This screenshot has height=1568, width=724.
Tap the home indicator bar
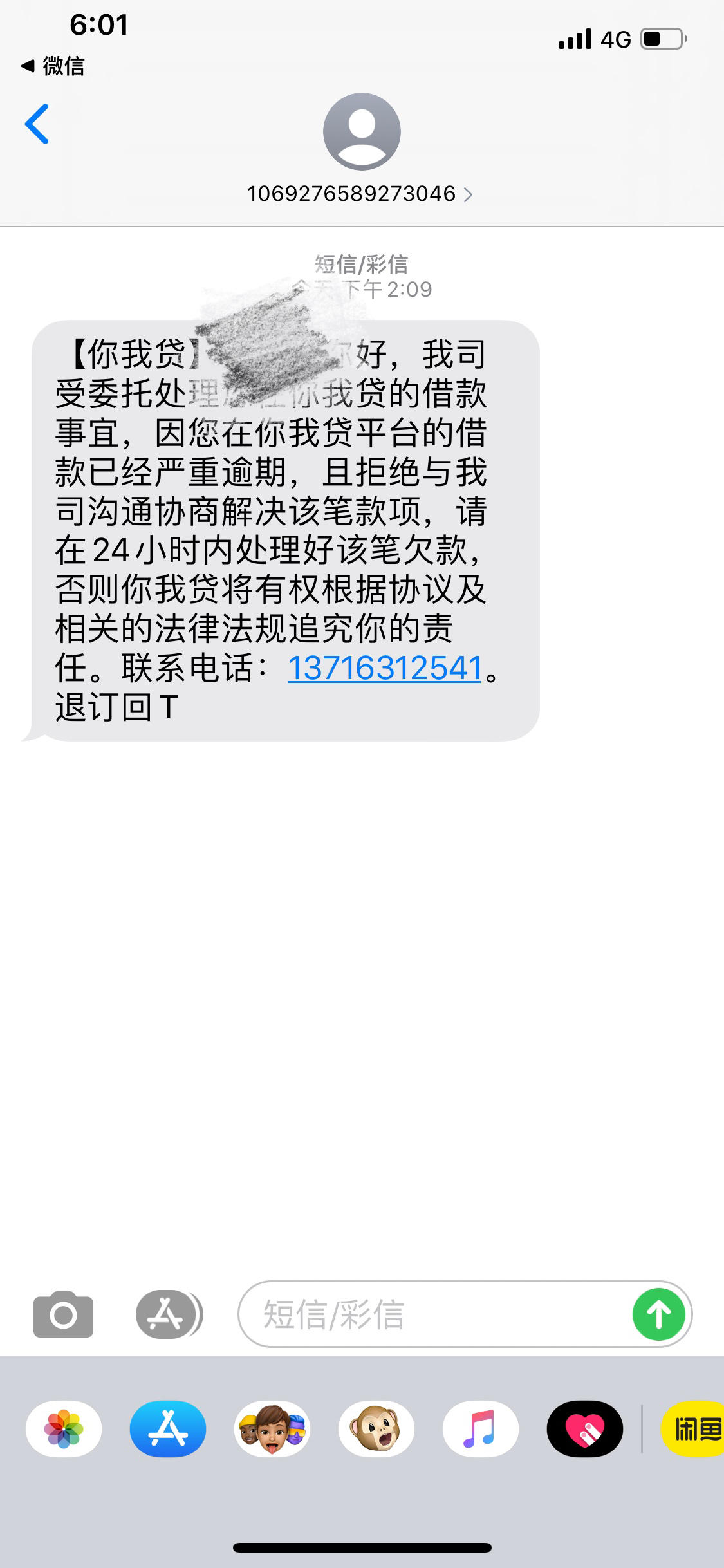pyautogui.click(x=362, y=1548)
